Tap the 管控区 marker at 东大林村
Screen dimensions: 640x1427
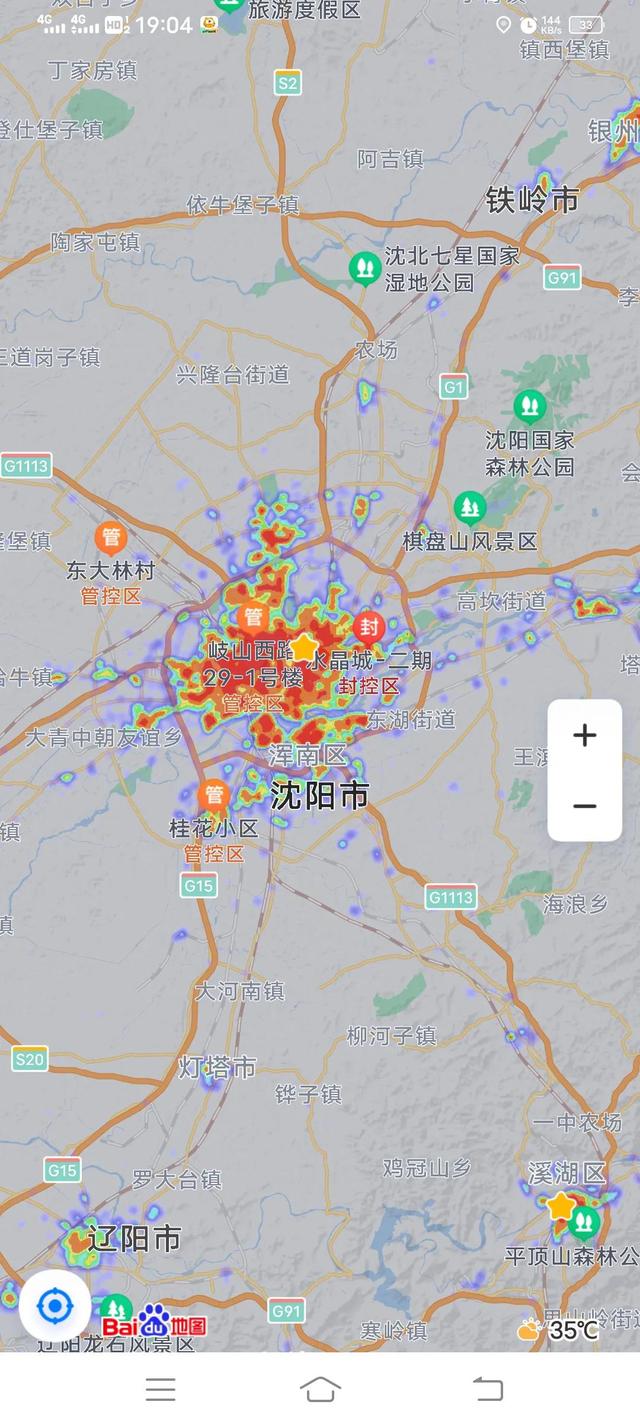(x=111, y=538)
